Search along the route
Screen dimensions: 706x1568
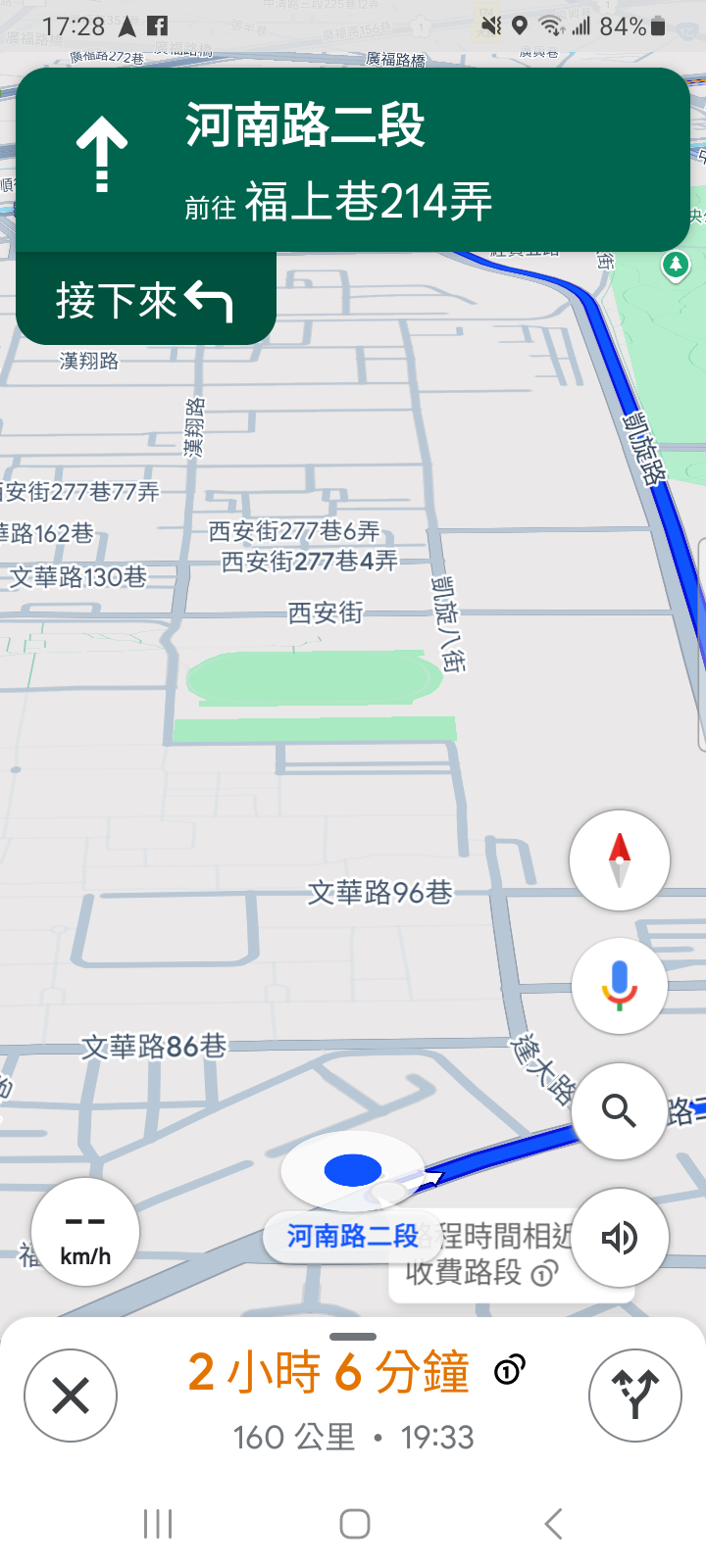tap(620, 1110)
